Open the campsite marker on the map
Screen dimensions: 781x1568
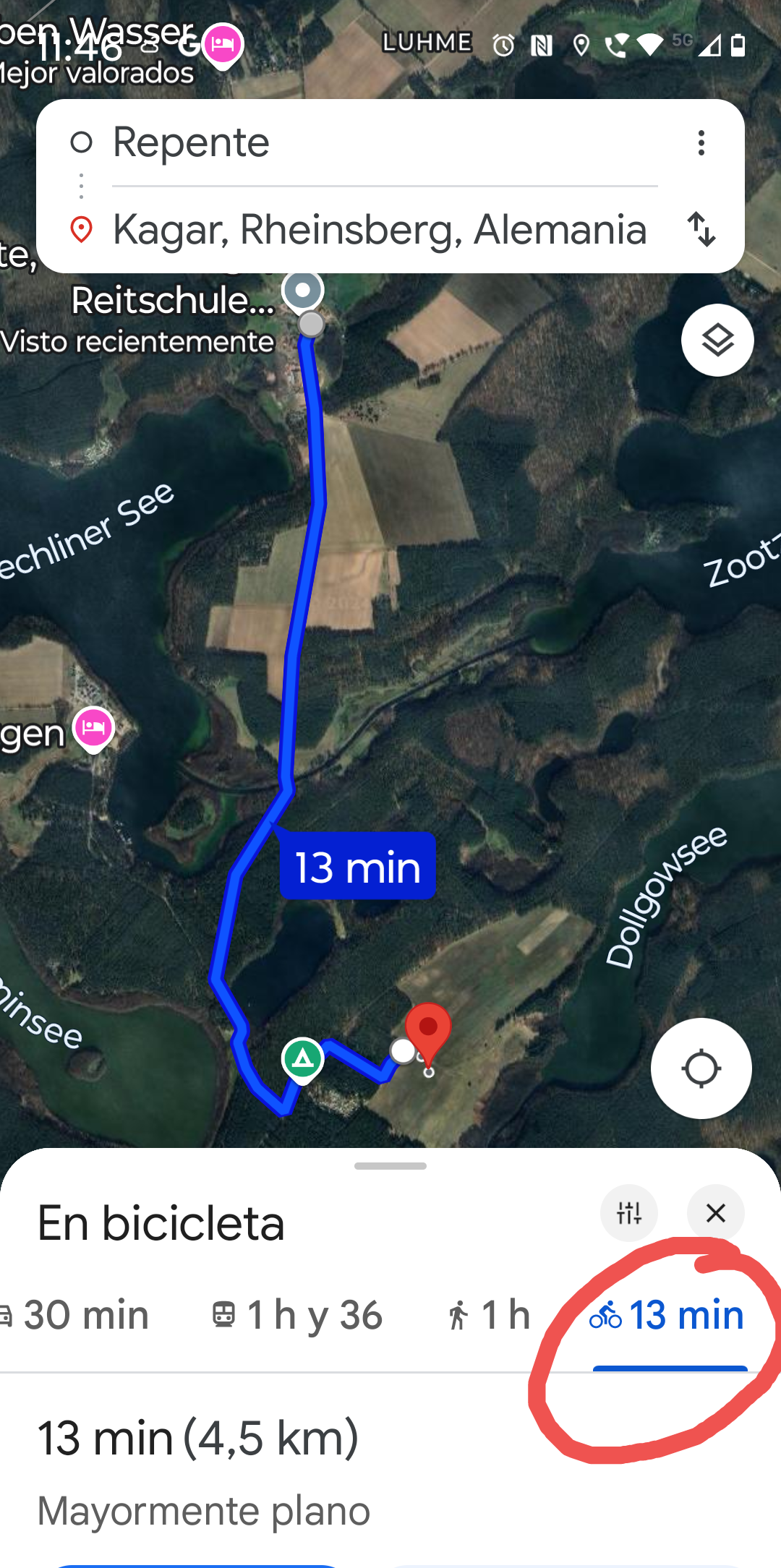click(302, 1059)
